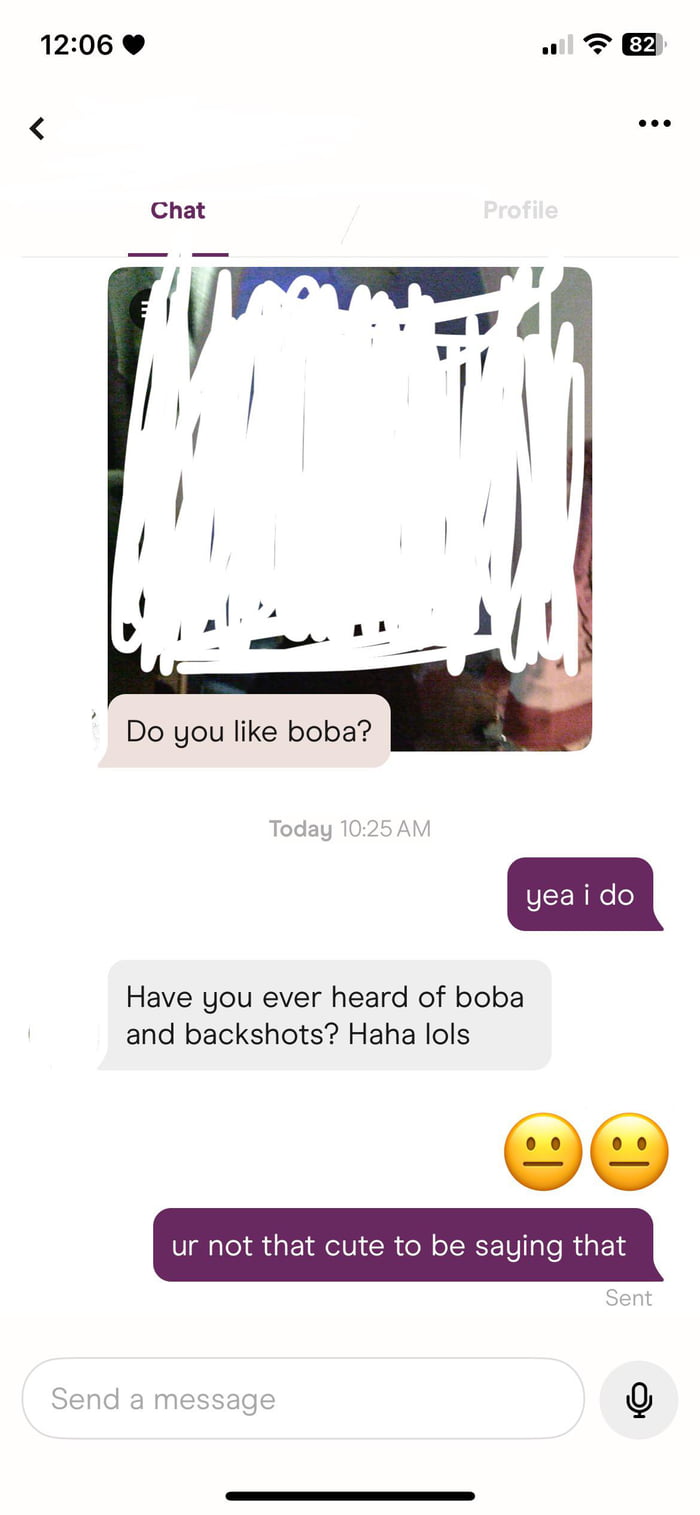Screen dimensions: 700x1515
Task: Record a voice message with the microphone
Action: pyautogui.click(x=638, y=1399)
